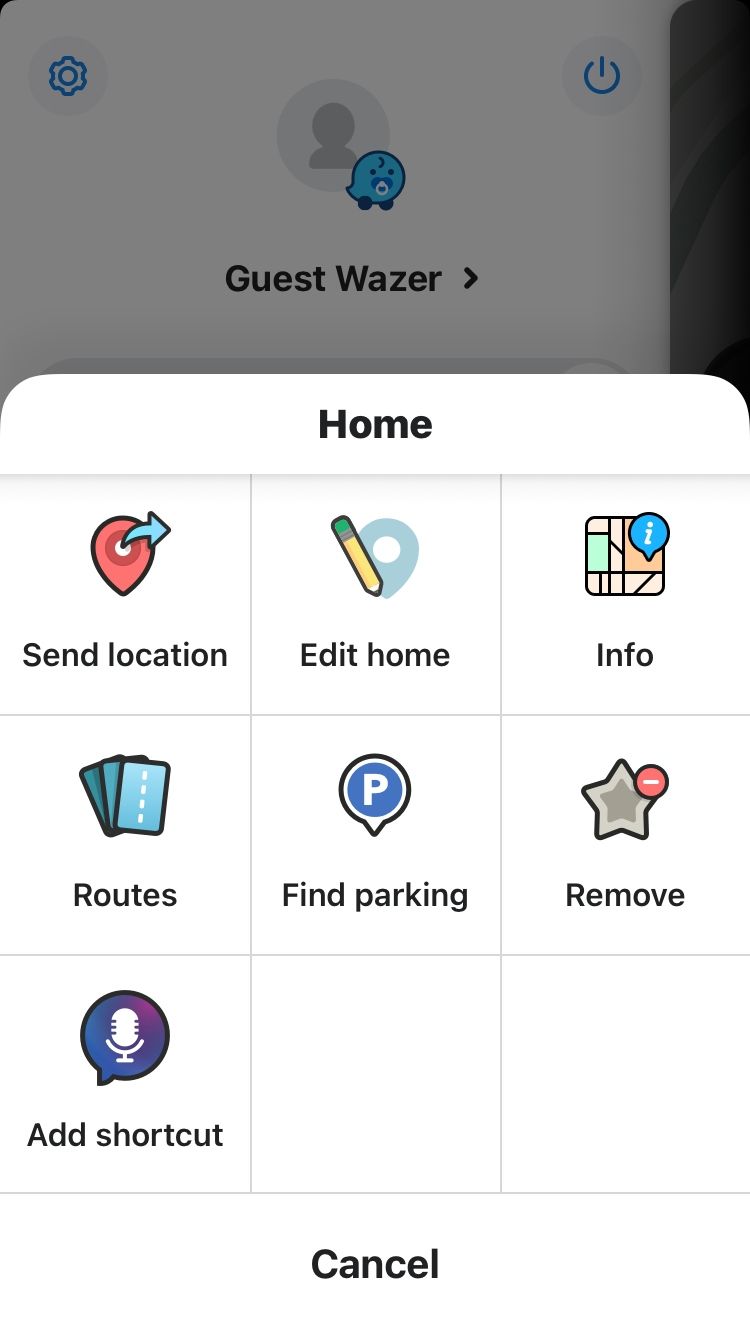Open the Guest Wazer profile chevron
750x1334 pixels.
click(470, 279)
